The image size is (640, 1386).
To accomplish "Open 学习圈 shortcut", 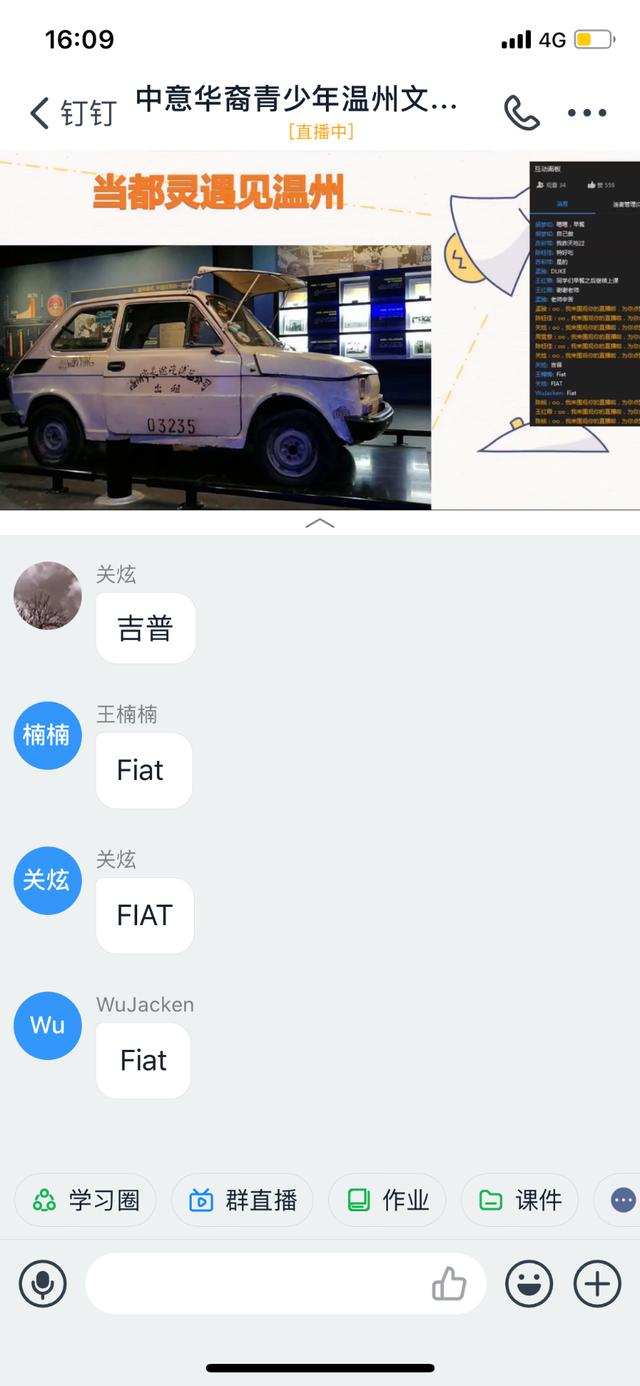I will coord(86,1200).
